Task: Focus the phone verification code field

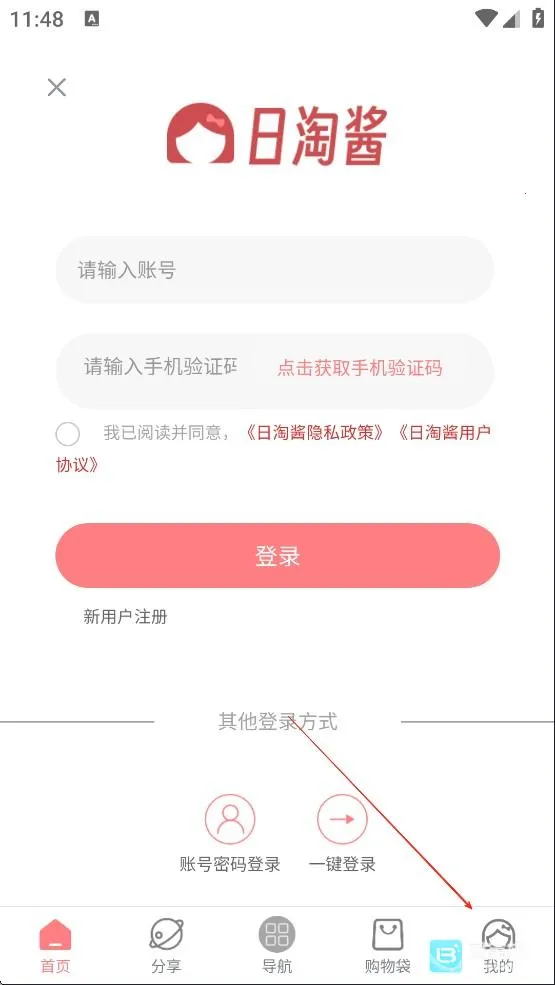Action: point(160,367)
